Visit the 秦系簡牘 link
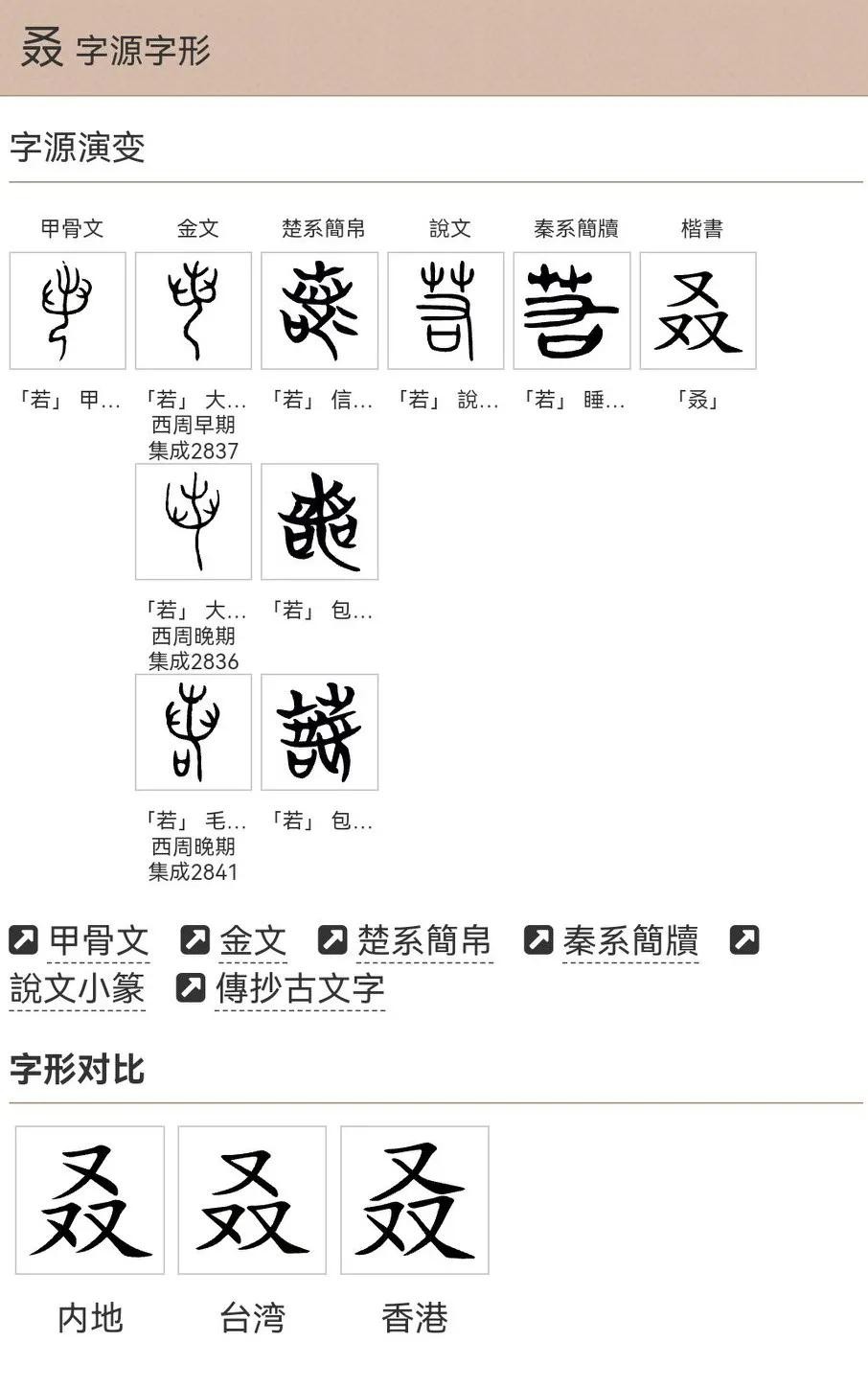The width and height of the screenshot is (868, 1388). [629, 941]
